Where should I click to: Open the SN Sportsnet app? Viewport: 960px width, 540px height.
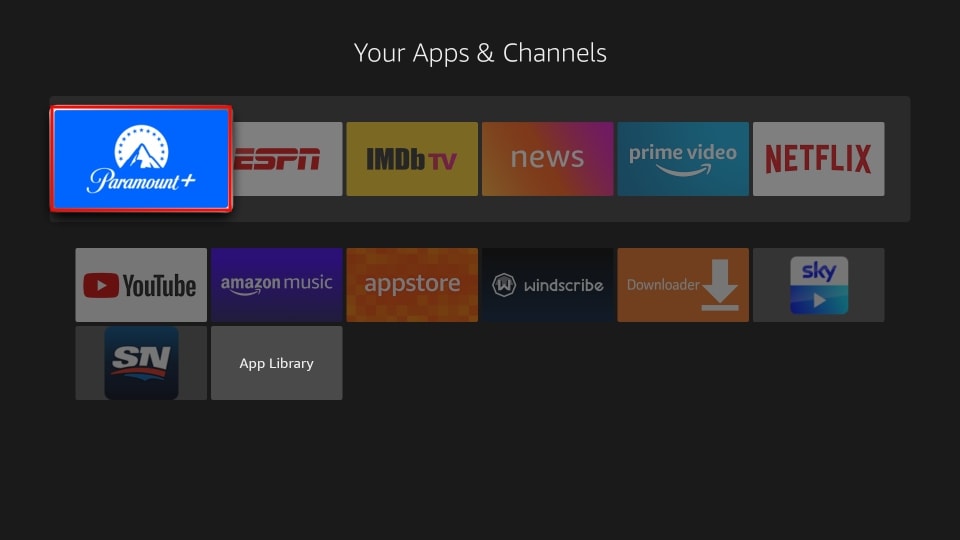tap(141, 363)
